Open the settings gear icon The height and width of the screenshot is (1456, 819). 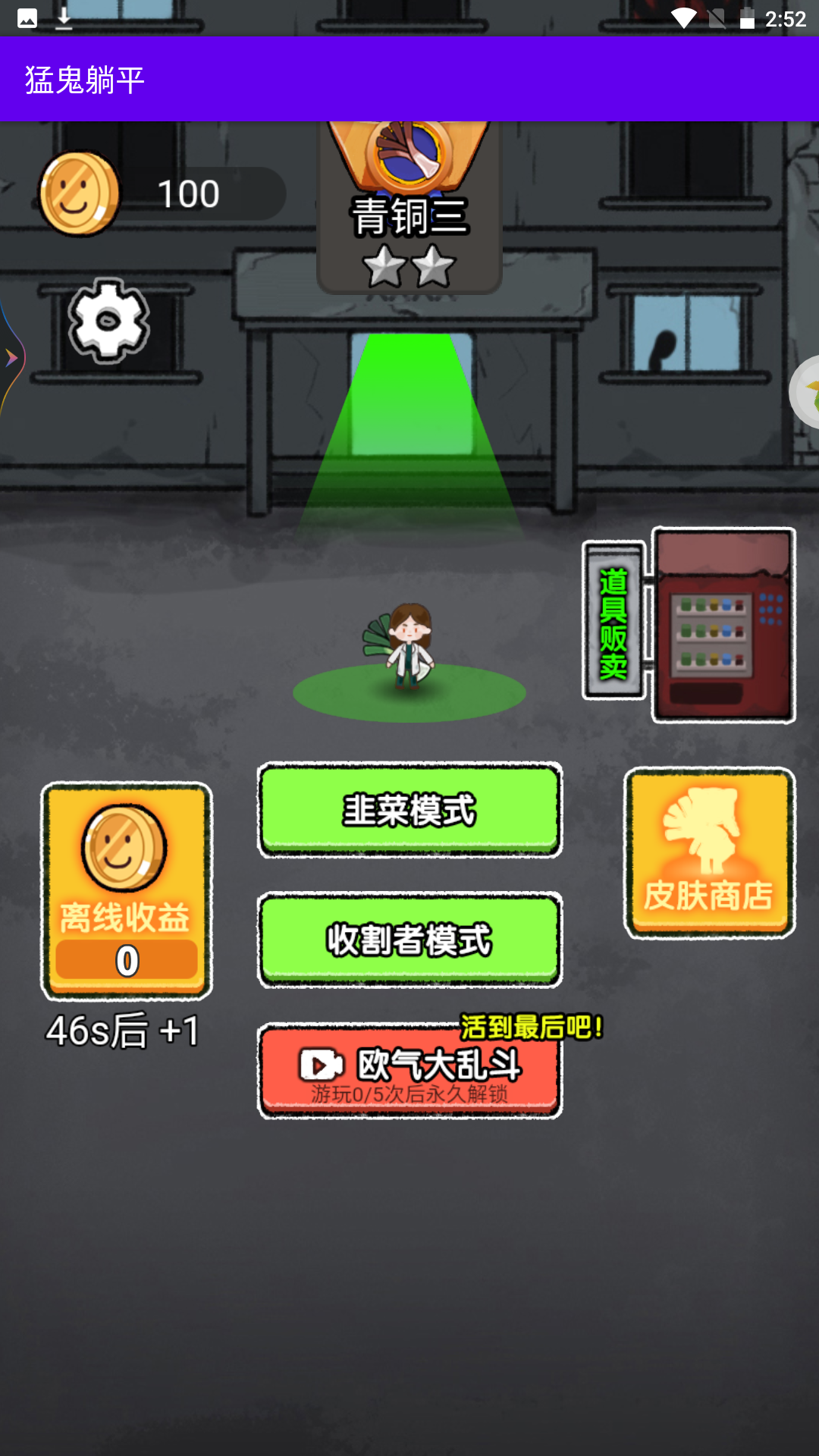click(108, 321)
